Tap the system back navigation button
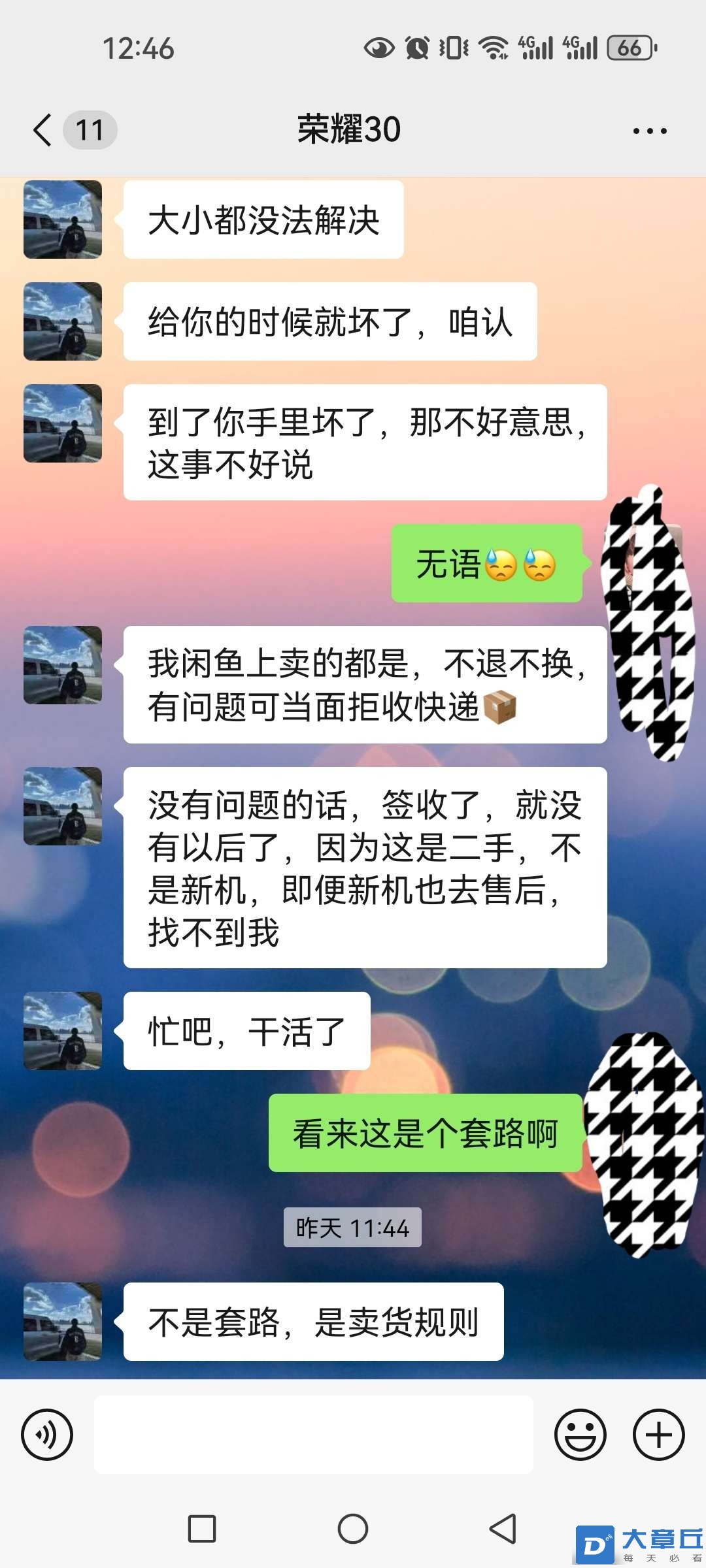Viewport: 706px width, 1568px height. click(x=503, y=1529)
